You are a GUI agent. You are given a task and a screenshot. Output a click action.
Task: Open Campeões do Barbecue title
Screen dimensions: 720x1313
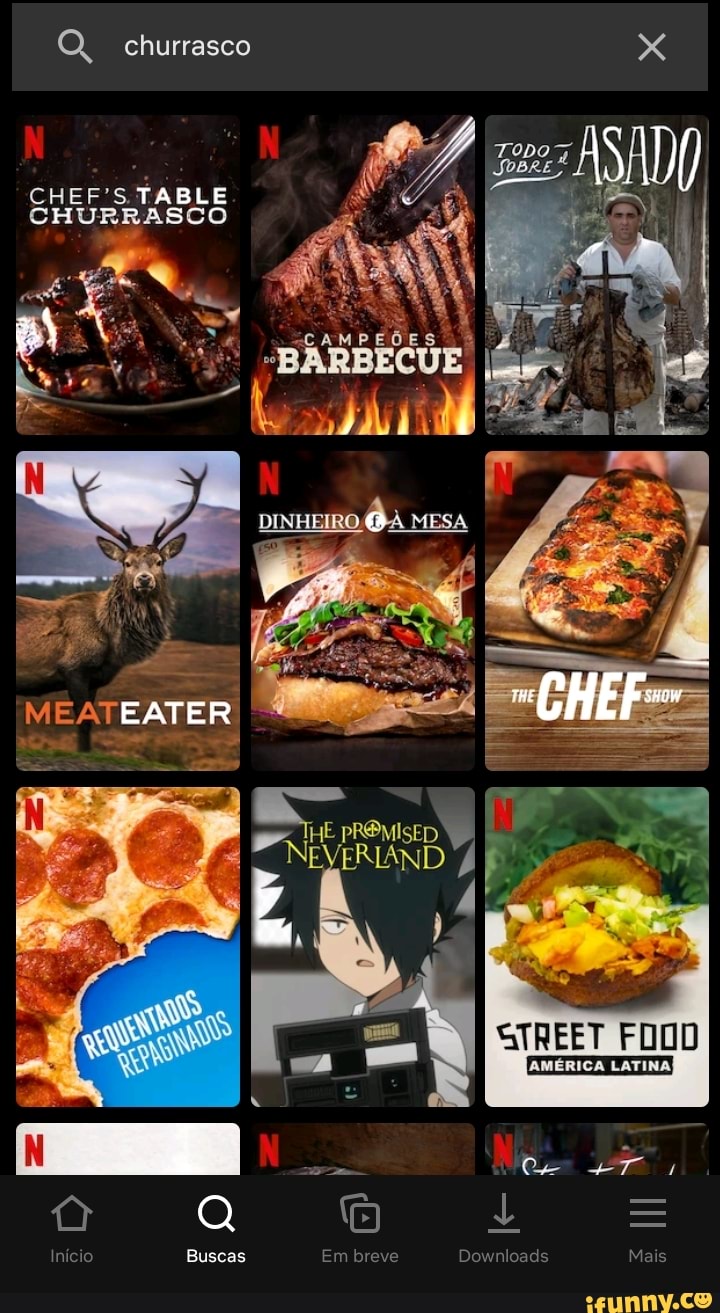[x=363, y=275]
